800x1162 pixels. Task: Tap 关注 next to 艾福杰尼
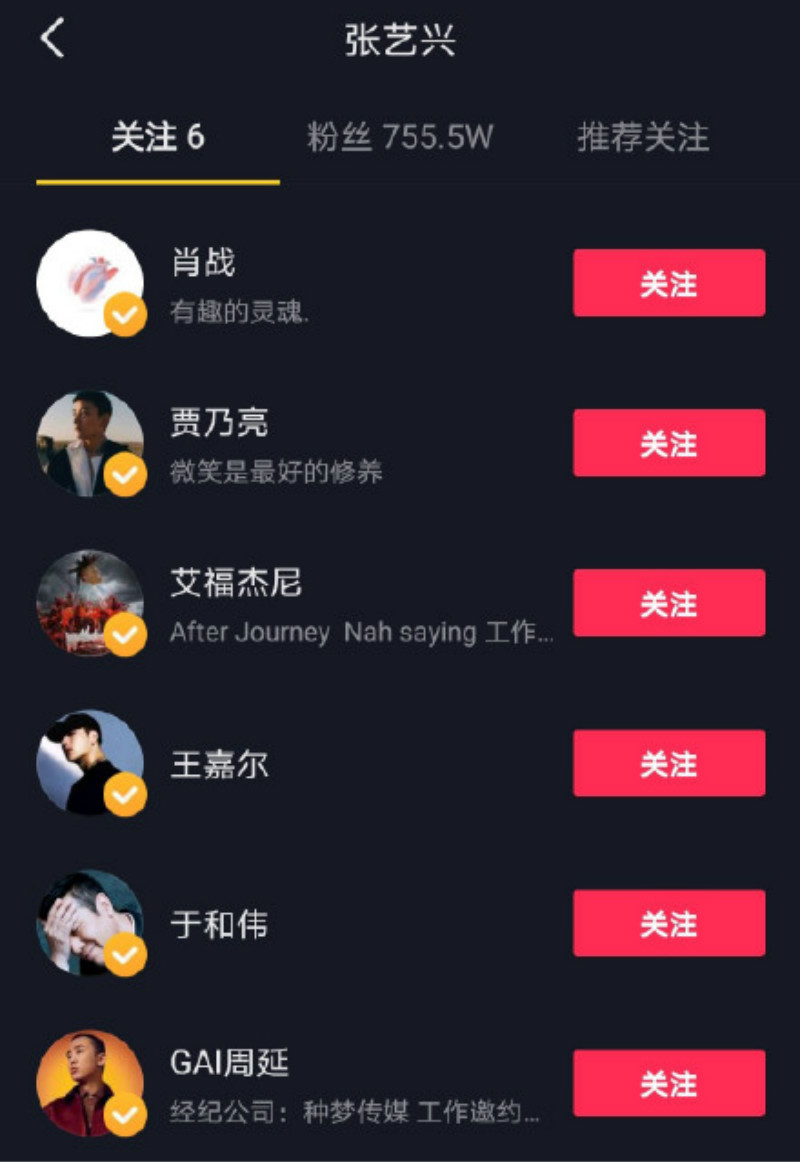[668, 603]
